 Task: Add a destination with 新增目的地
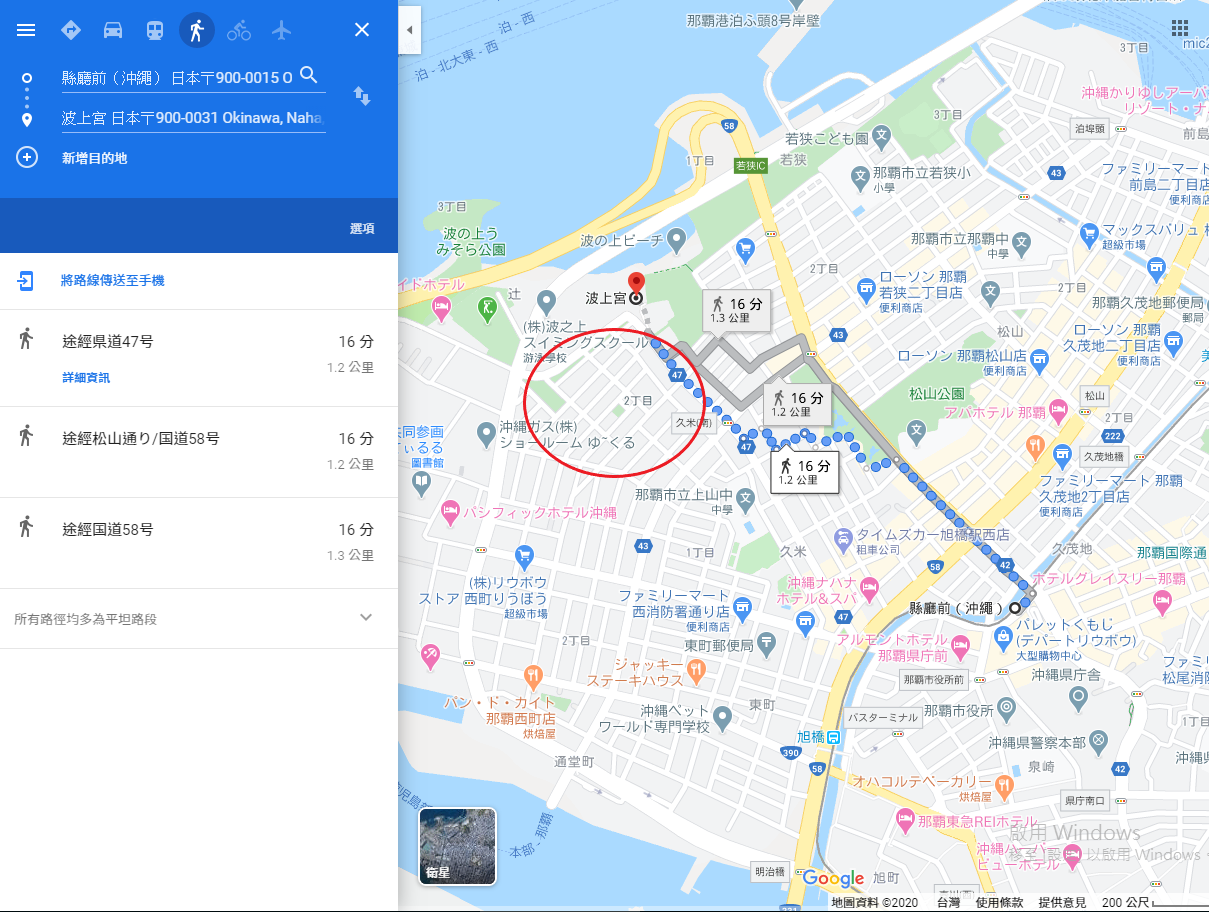point(94,158)
